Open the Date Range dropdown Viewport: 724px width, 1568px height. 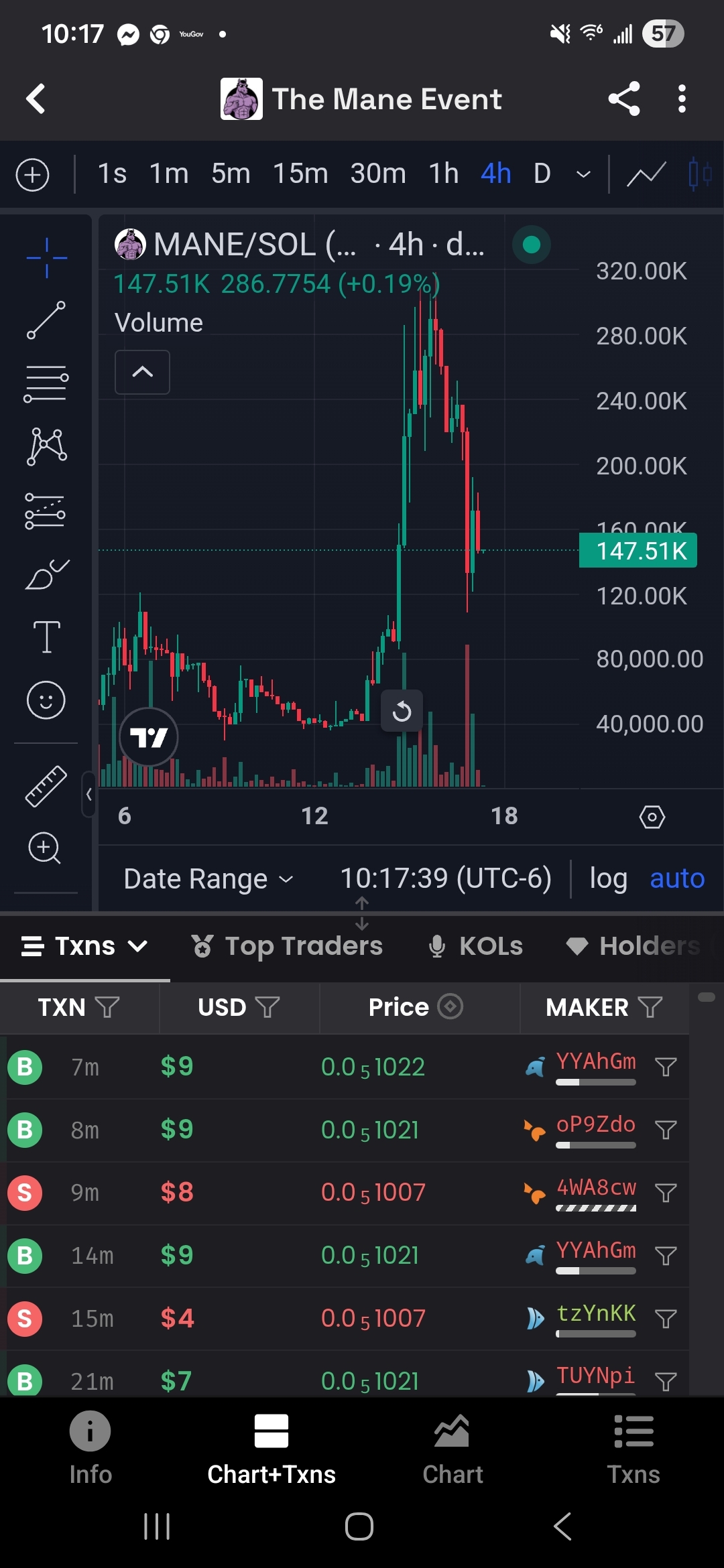(208, 878)
